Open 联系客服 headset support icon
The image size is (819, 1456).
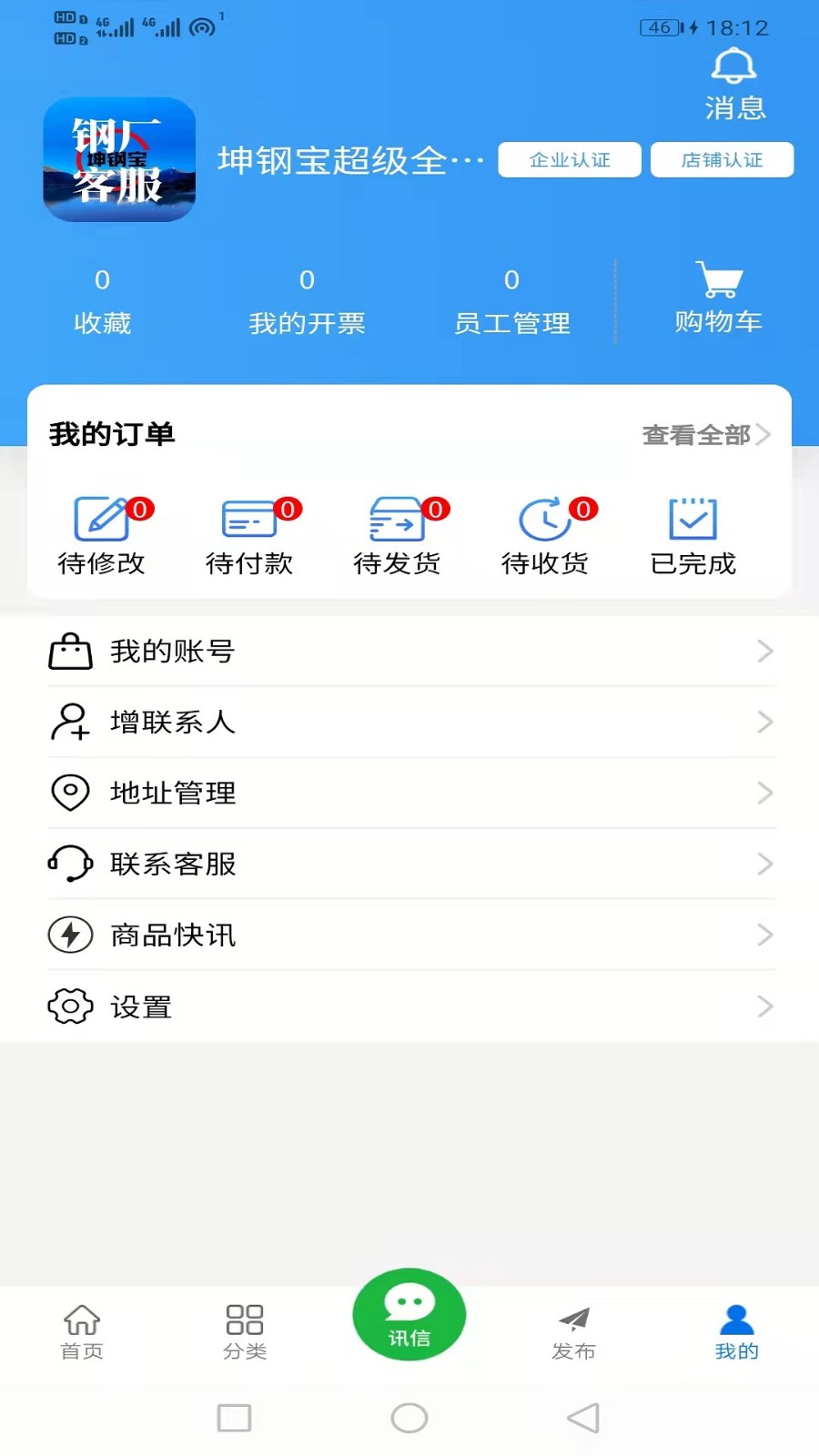coord(69,864)
